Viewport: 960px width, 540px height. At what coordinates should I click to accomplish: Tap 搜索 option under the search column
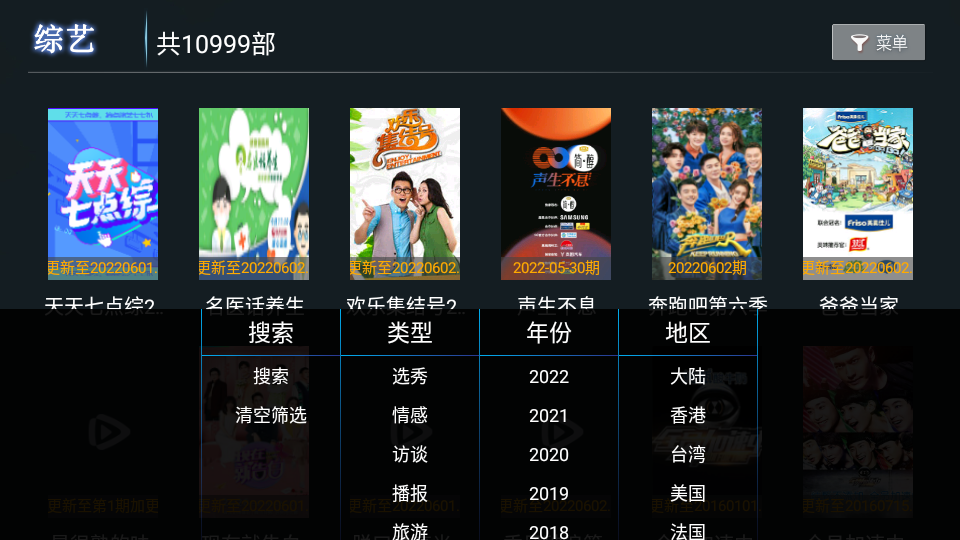point(271,376)
